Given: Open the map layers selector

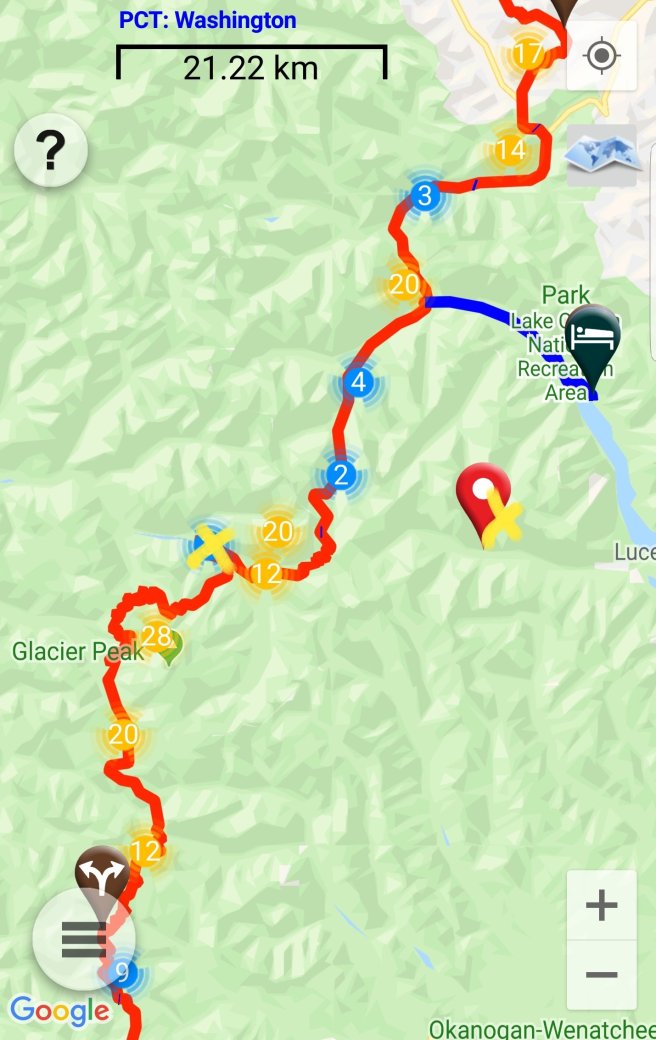Looking at the screenshot, I should 601,154.
